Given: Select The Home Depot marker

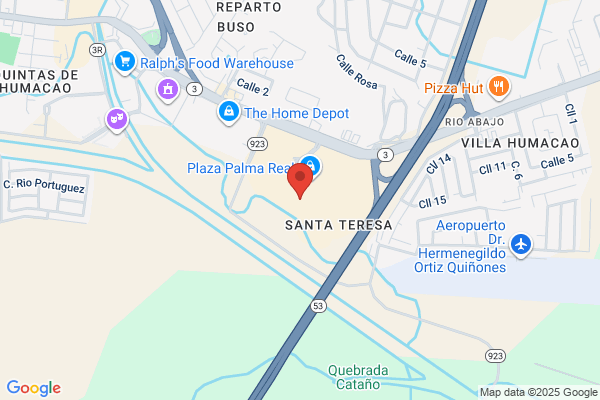Looking at the screenshot, I should 229,113.
